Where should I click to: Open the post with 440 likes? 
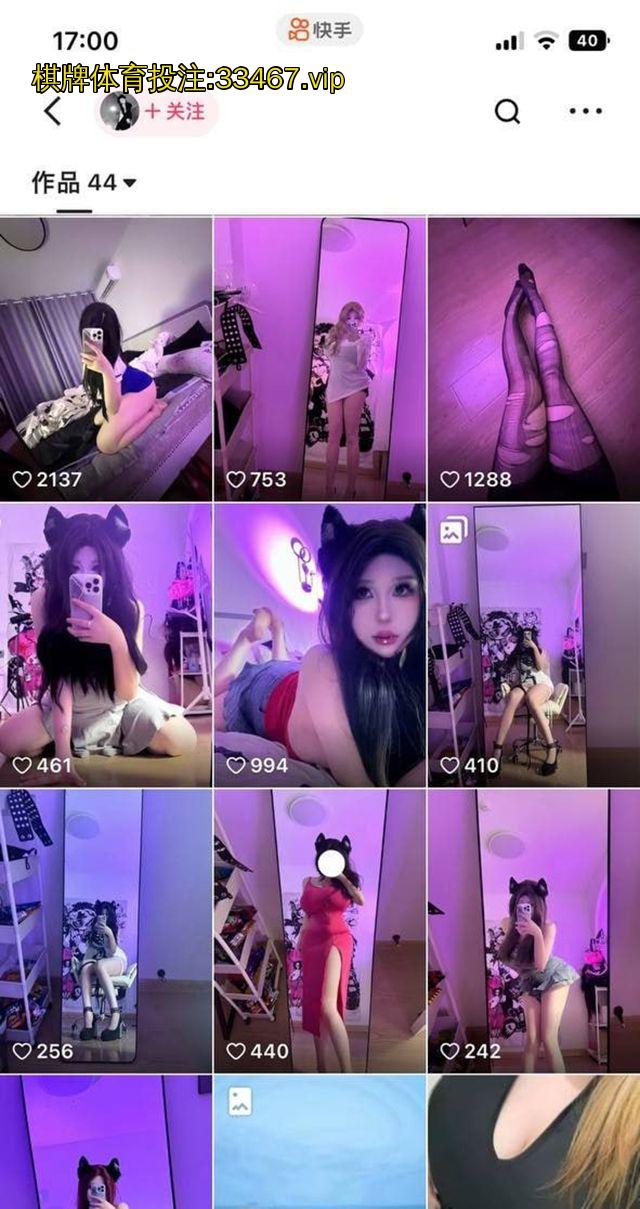point(320,930)
